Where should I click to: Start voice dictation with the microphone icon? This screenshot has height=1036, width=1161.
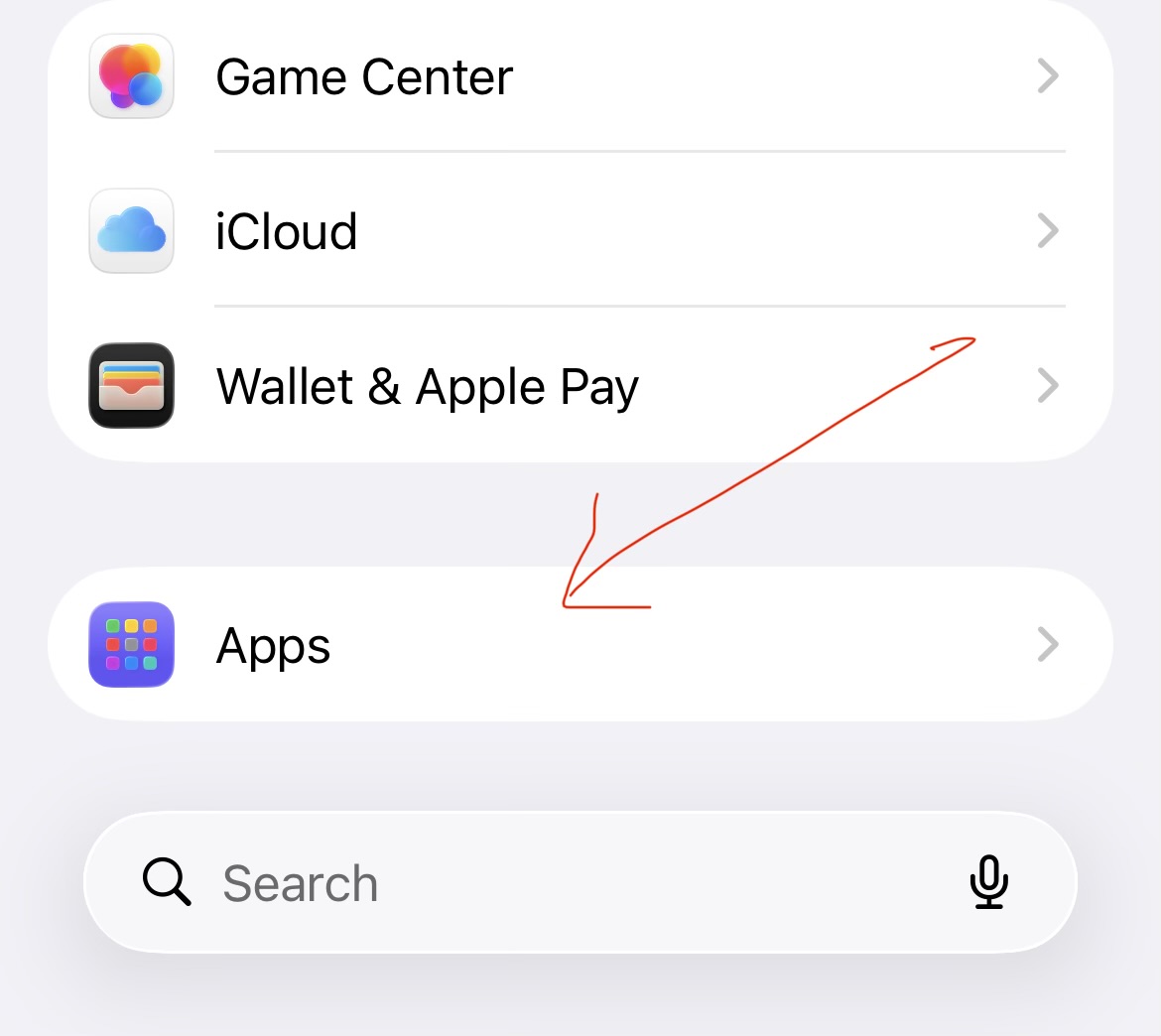point(988,882)
